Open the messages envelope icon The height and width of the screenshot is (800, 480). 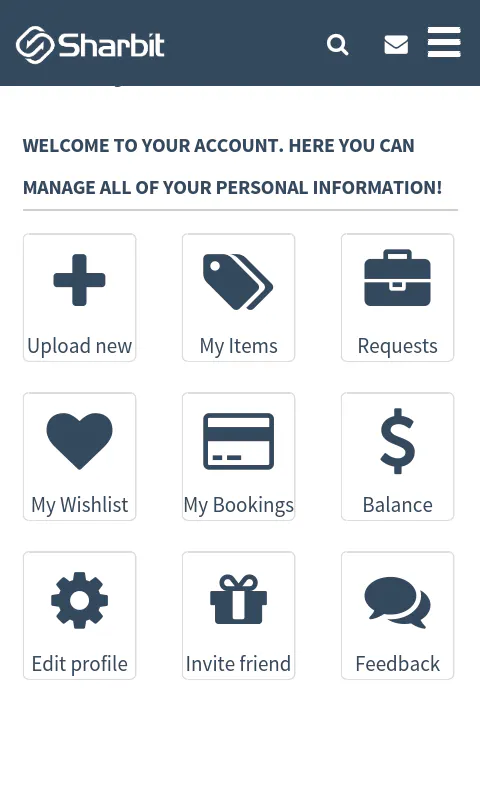click(396, 44)
